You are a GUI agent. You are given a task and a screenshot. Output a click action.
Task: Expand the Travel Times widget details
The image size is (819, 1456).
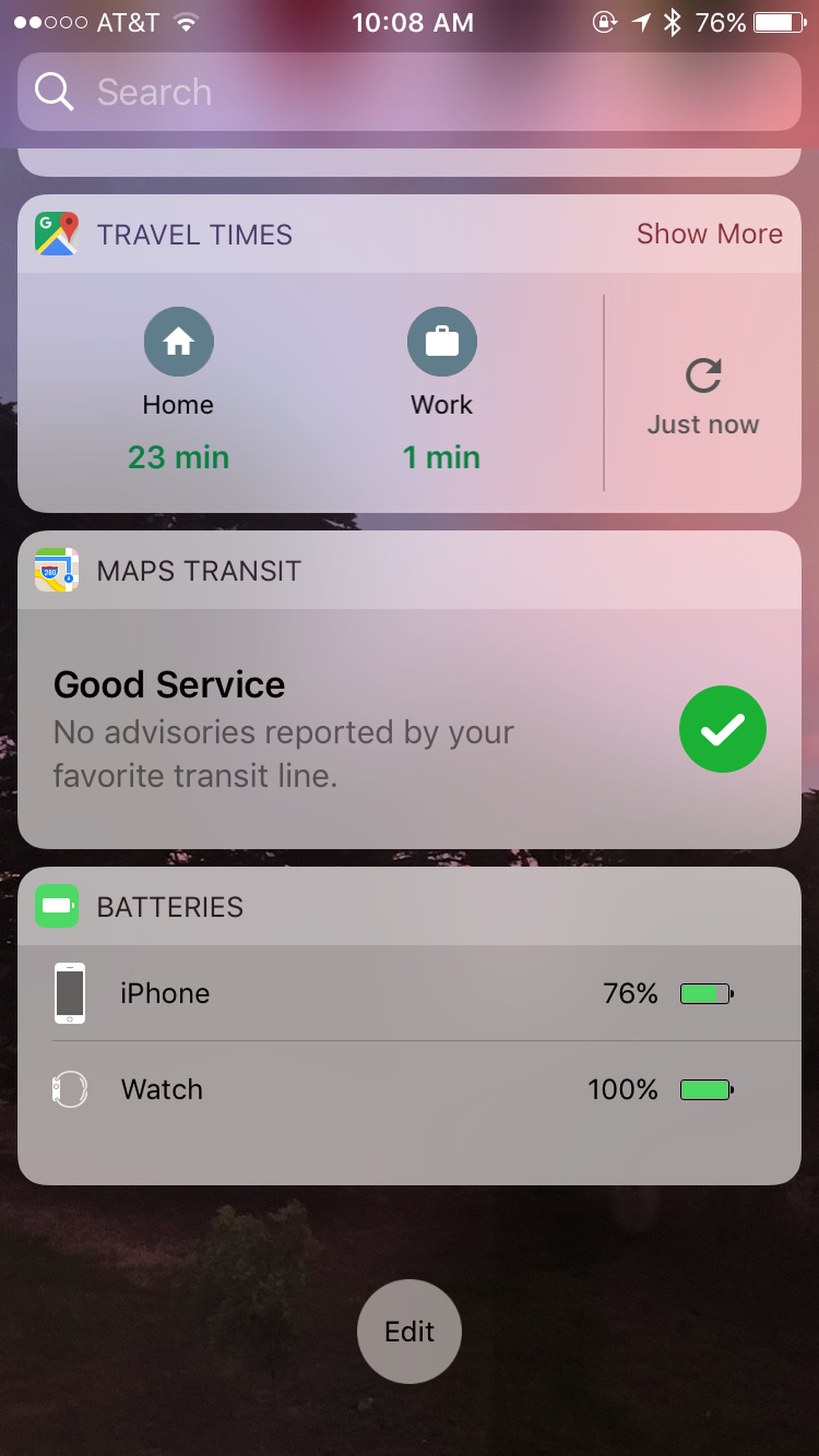coord(710,234)
